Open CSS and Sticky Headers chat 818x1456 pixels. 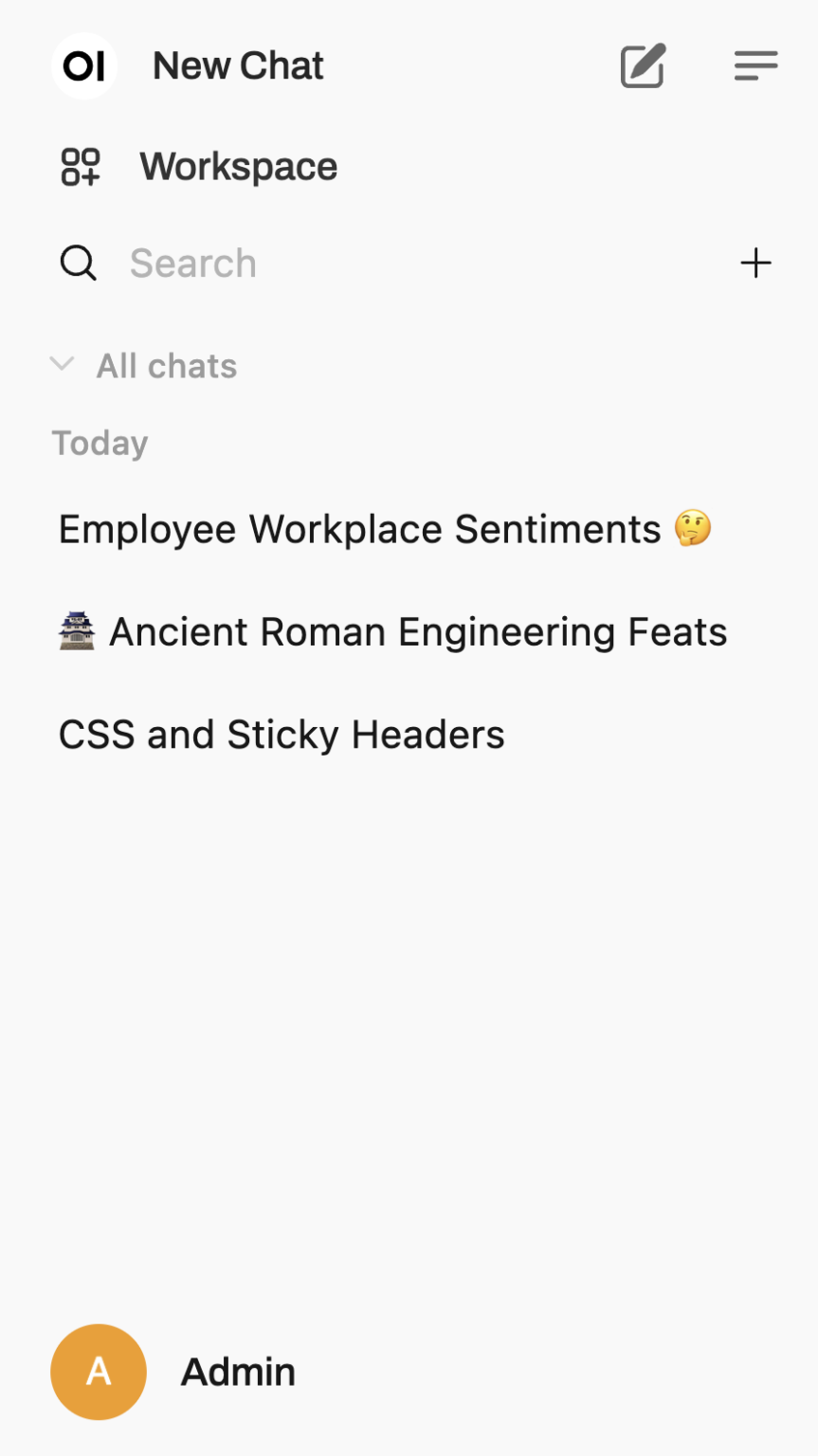coord(282,735)
